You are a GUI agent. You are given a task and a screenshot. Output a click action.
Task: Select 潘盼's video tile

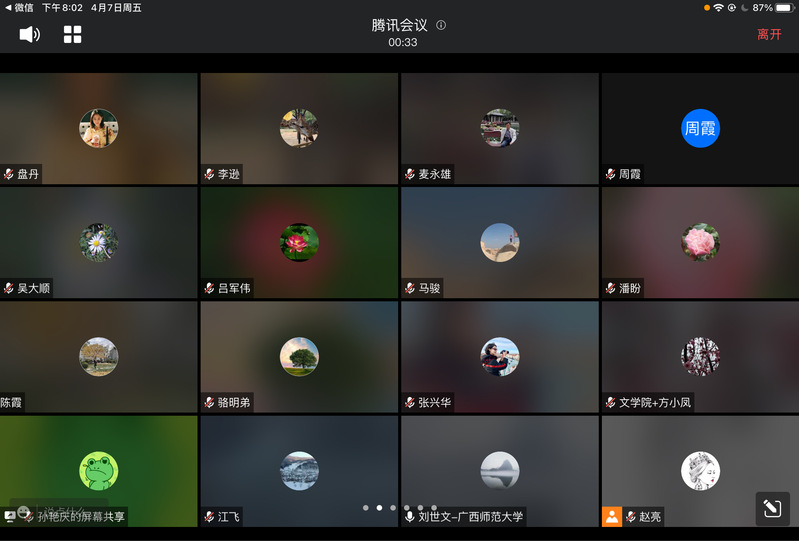(x=700, y=242)
